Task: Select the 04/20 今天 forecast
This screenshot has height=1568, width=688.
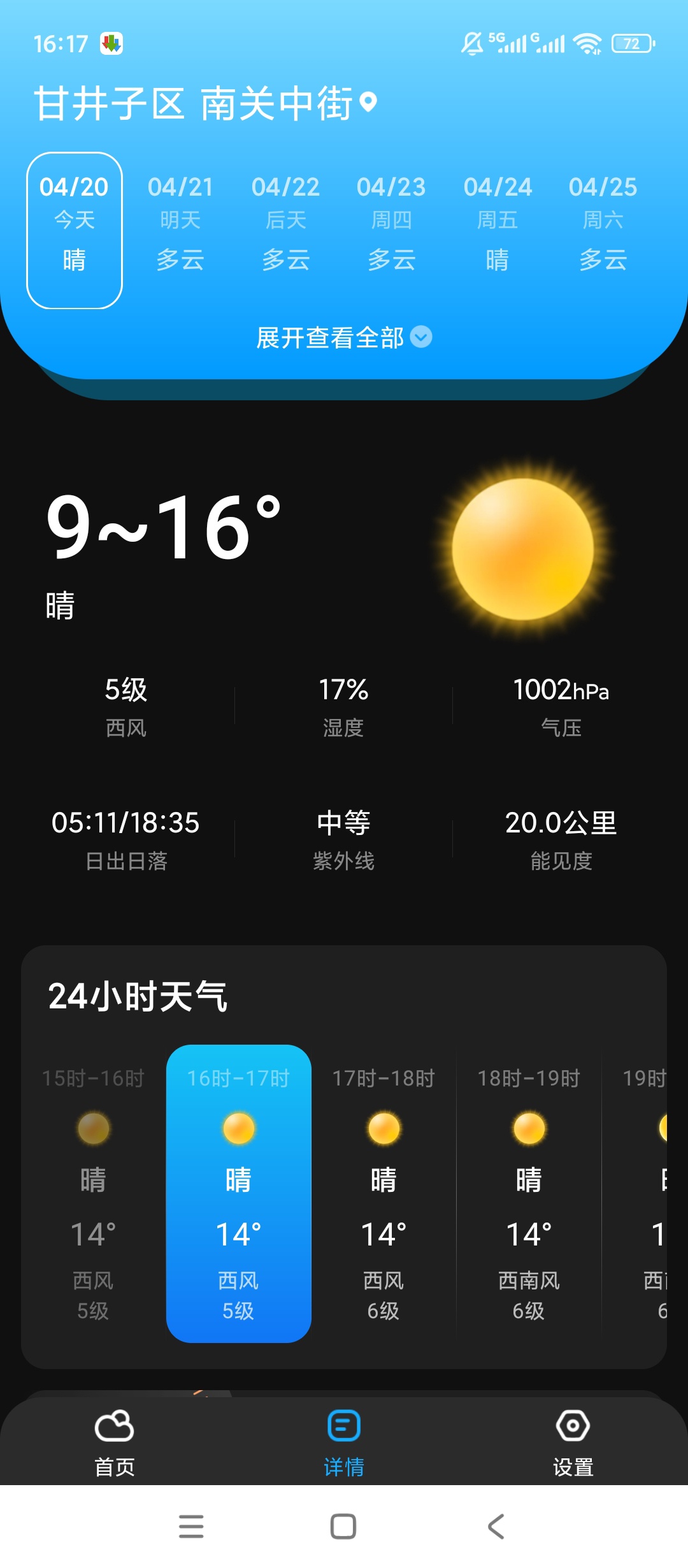Action: [x=75, y=230]
